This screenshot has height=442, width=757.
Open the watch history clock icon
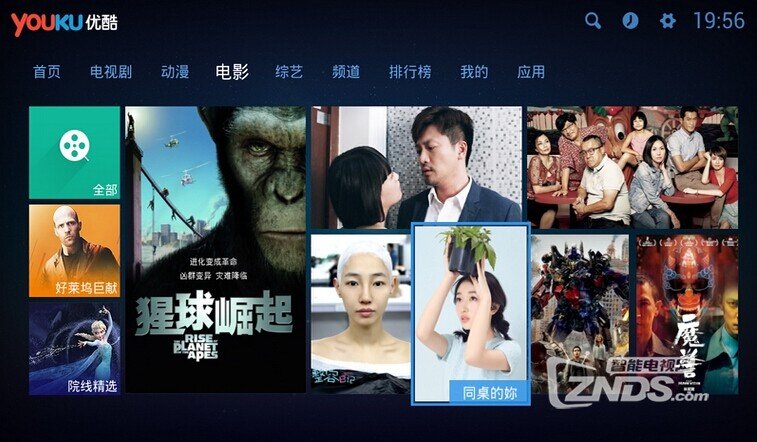click(x=630, y=20)
